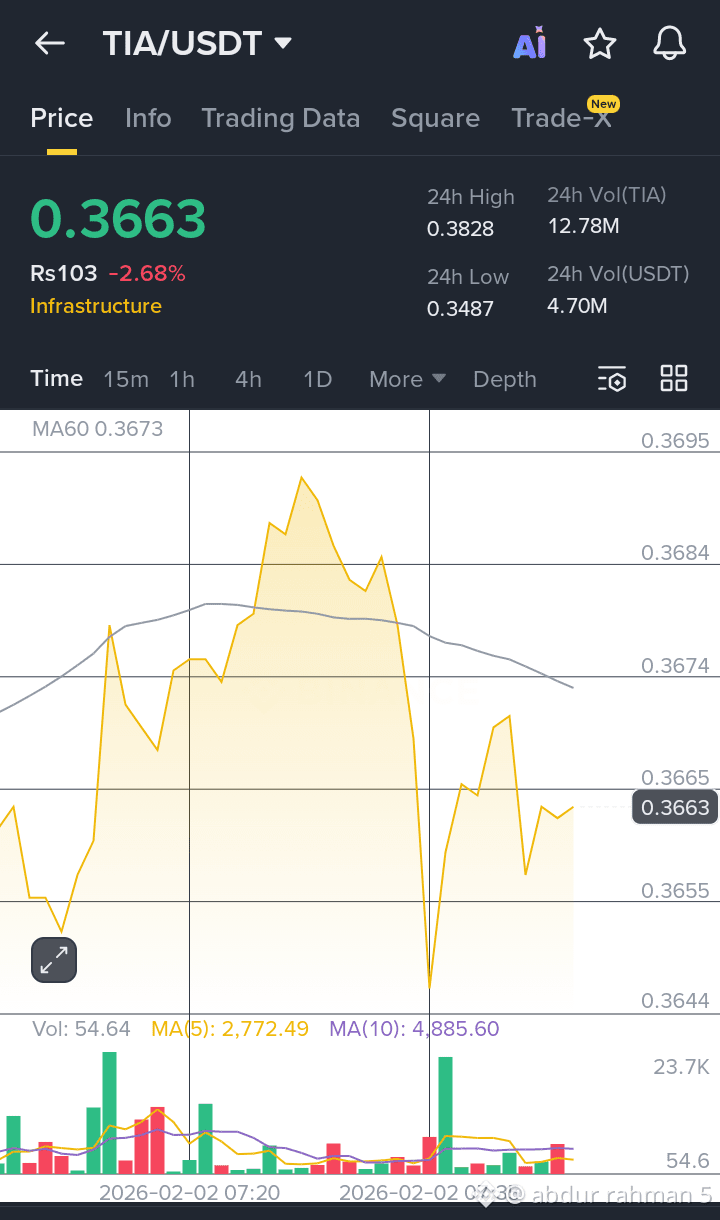Open the chart layout grid icon

(674, 378)
